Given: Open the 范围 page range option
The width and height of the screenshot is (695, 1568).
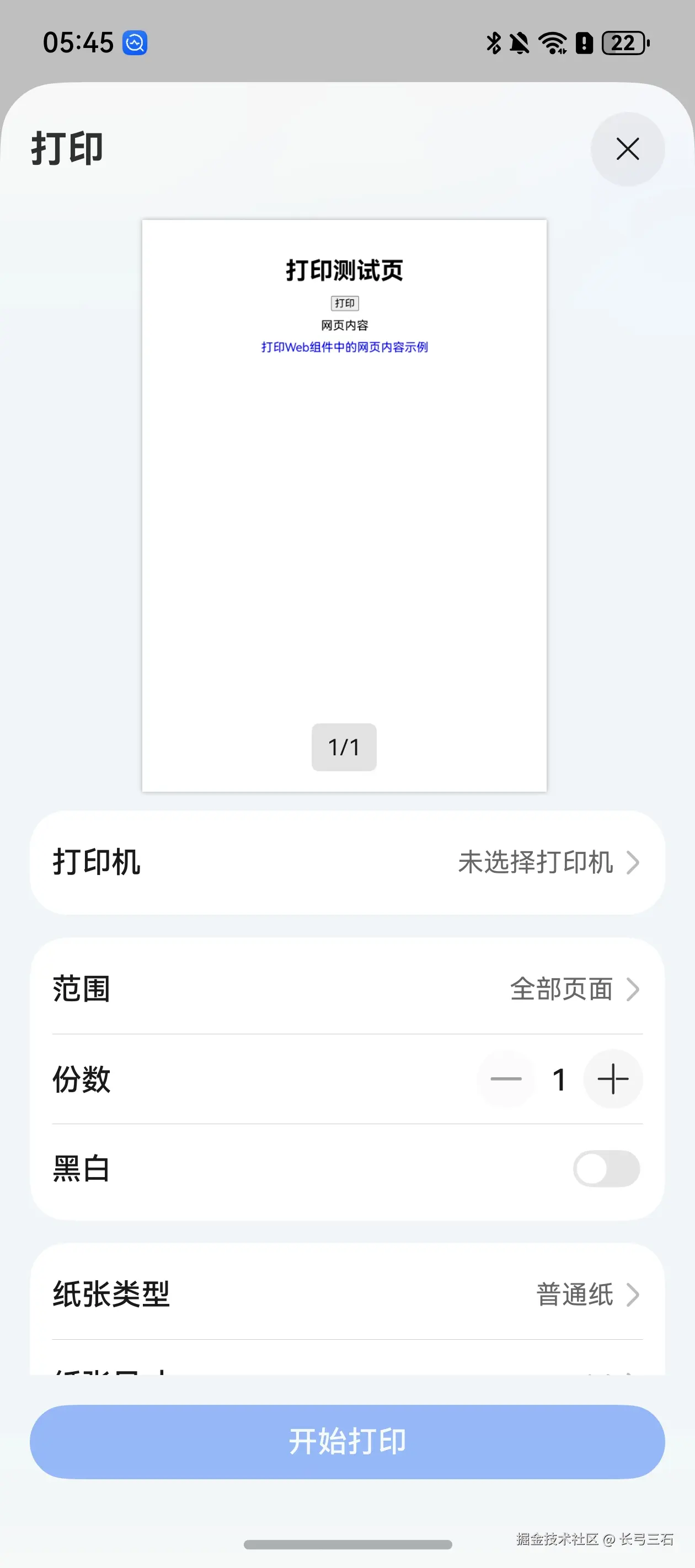Looking at the screenshot, I should tap(347, 989).
